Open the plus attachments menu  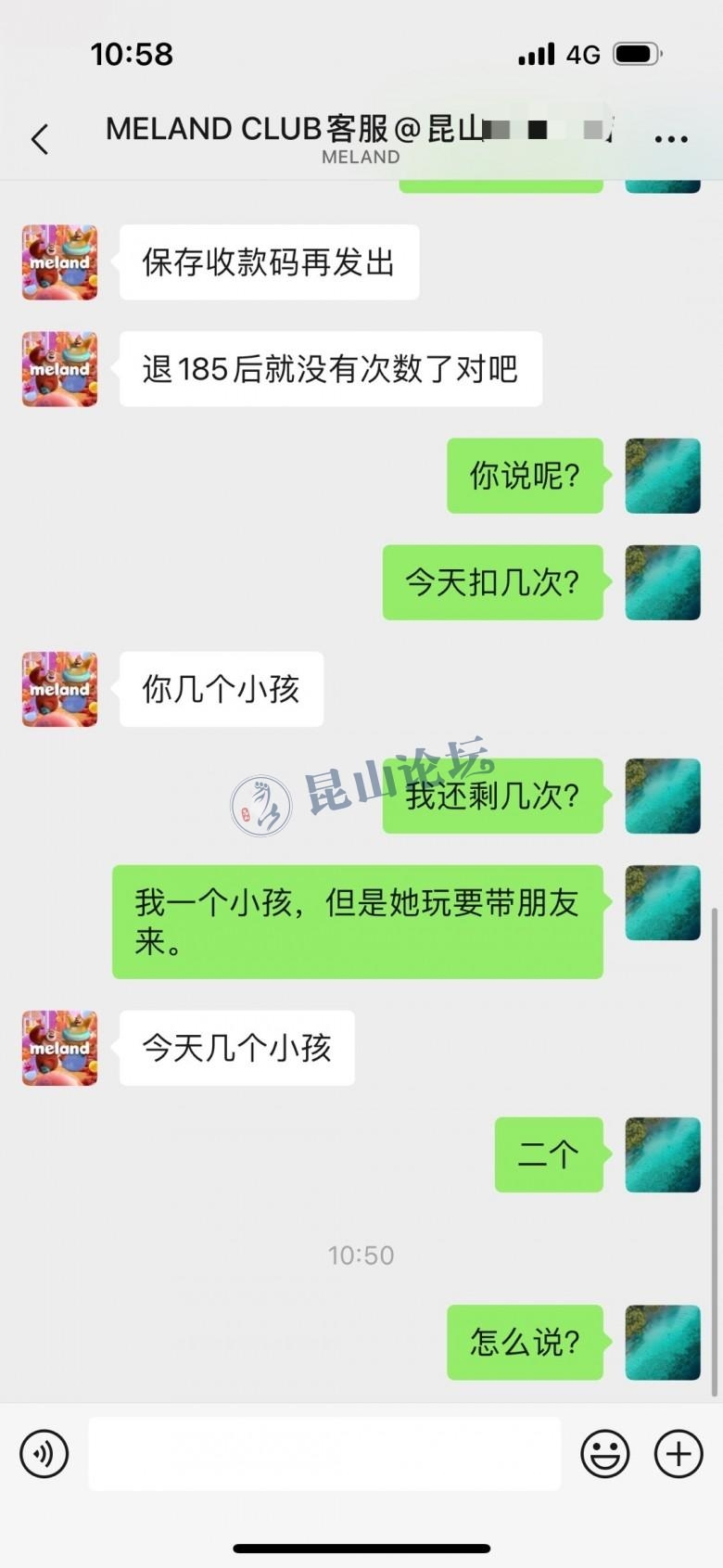tap(679, 1454)
